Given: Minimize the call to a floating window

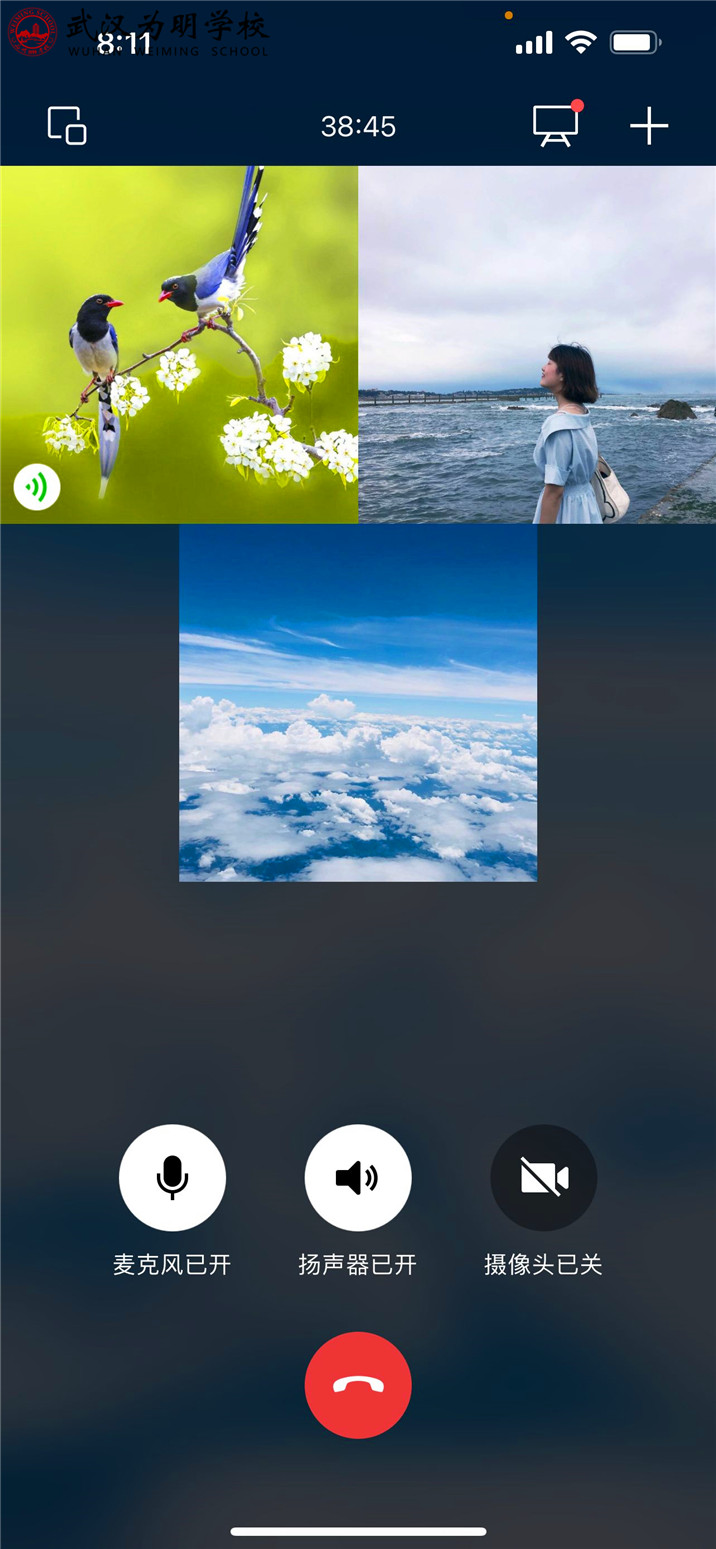Looking at the screenshot, I should click(67, 126).
